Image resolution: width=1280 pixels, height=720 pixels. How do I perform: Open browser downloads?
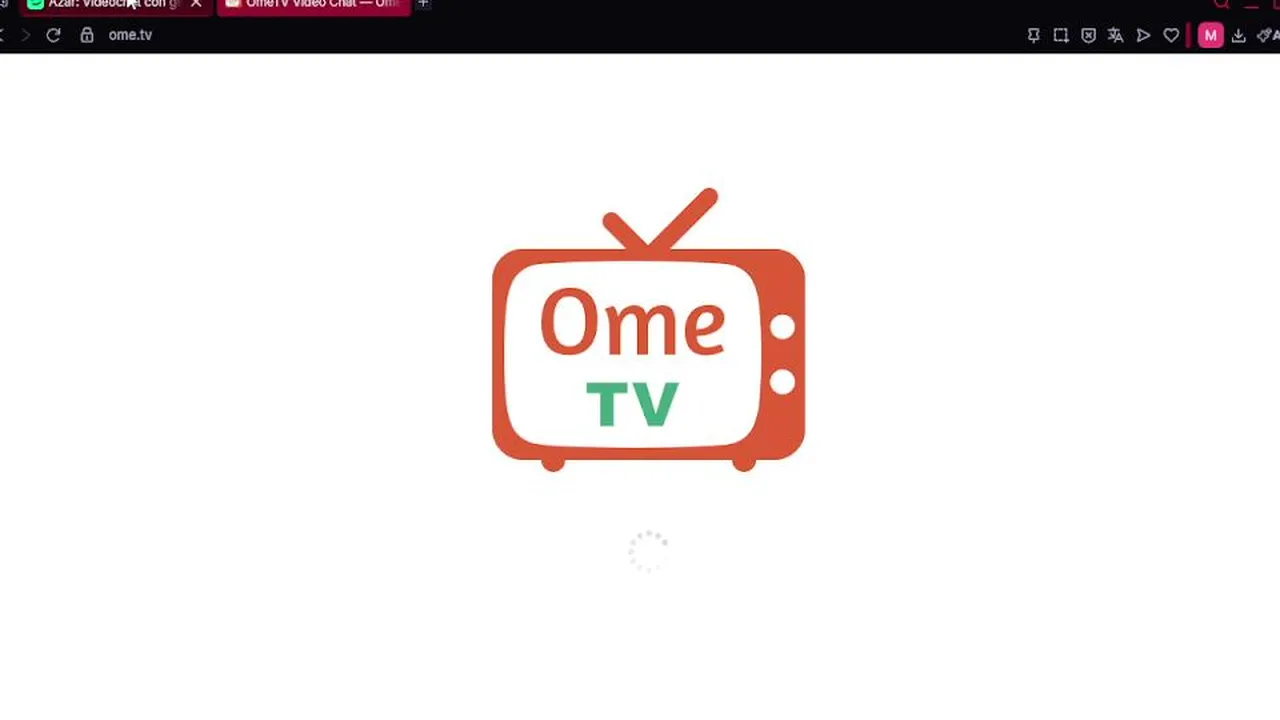tap(1238, 36)
